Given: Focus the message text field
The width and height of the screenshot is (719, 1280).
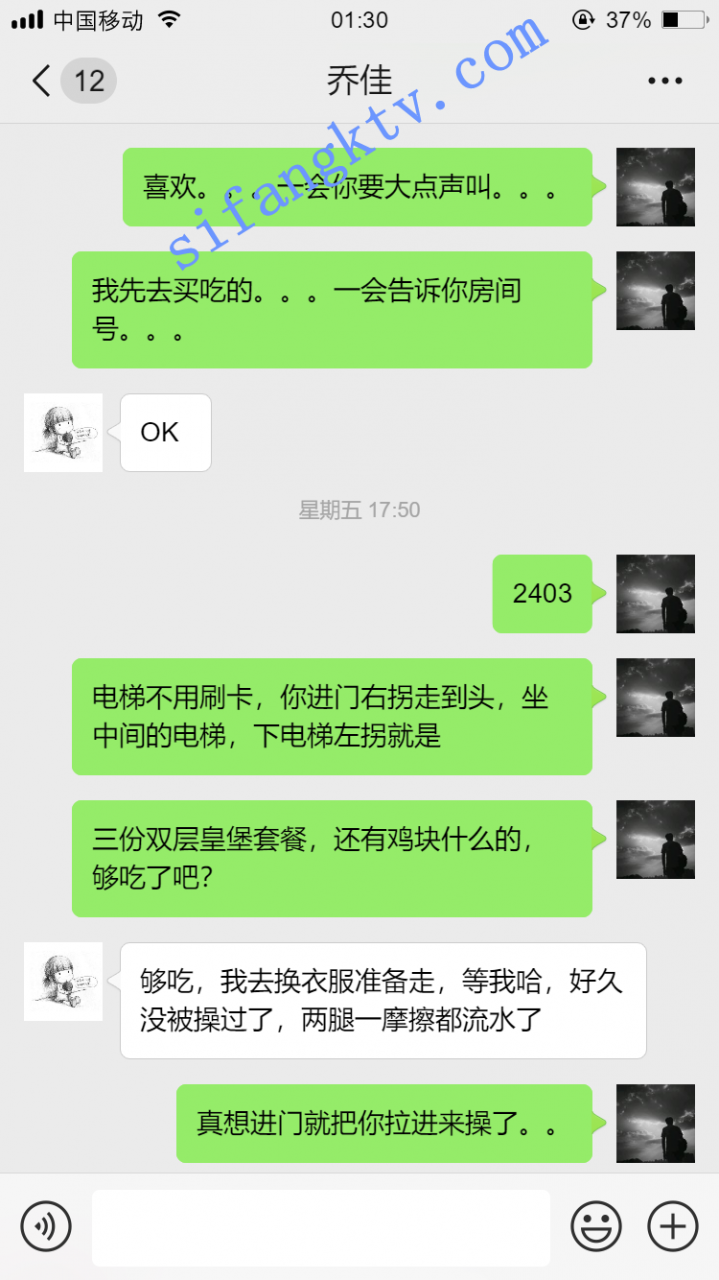Looking at the screenshot, I should point(321,1227).
